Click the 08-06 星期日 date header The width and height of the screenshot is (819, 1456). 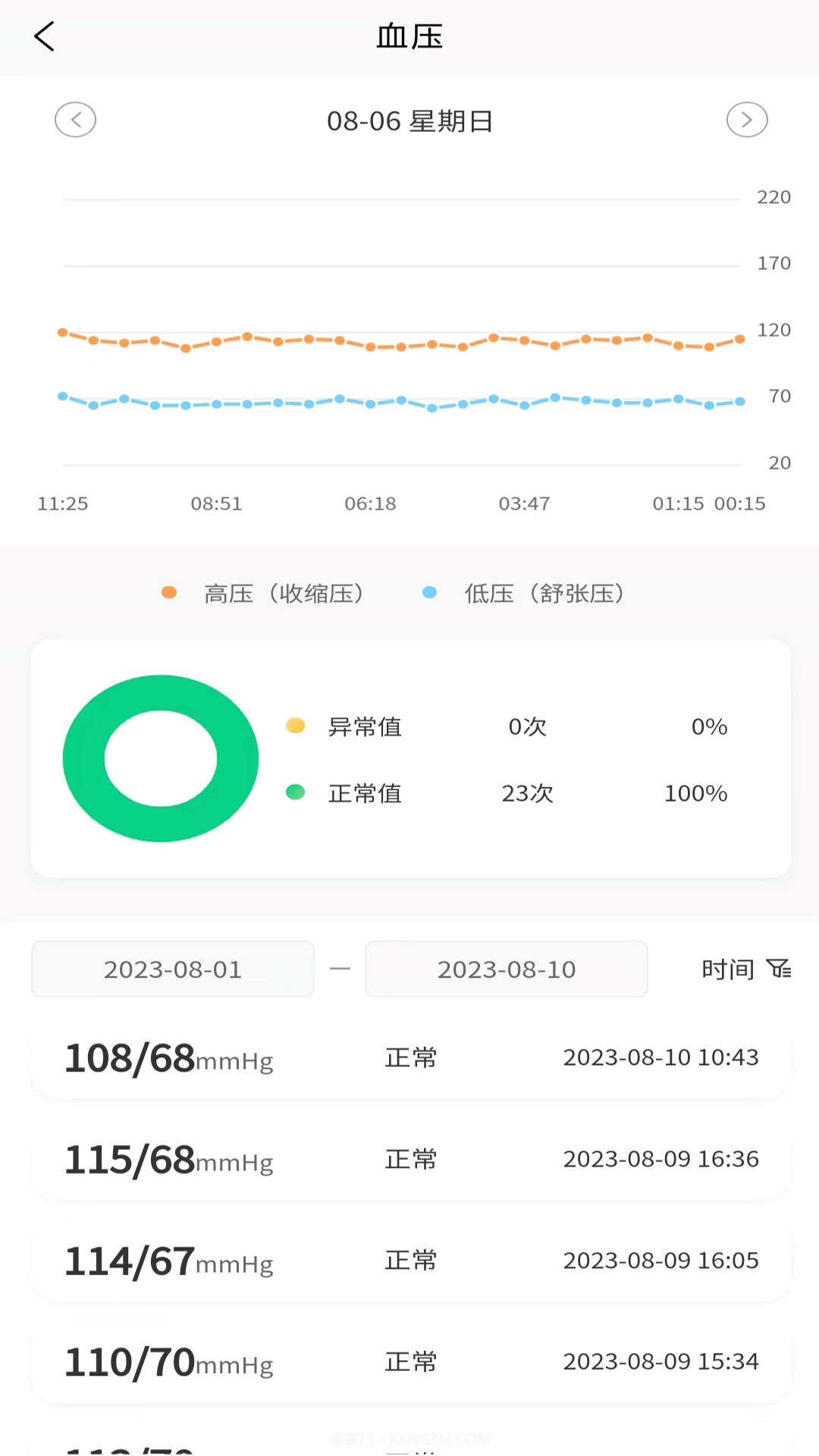[x=409, y=121]
